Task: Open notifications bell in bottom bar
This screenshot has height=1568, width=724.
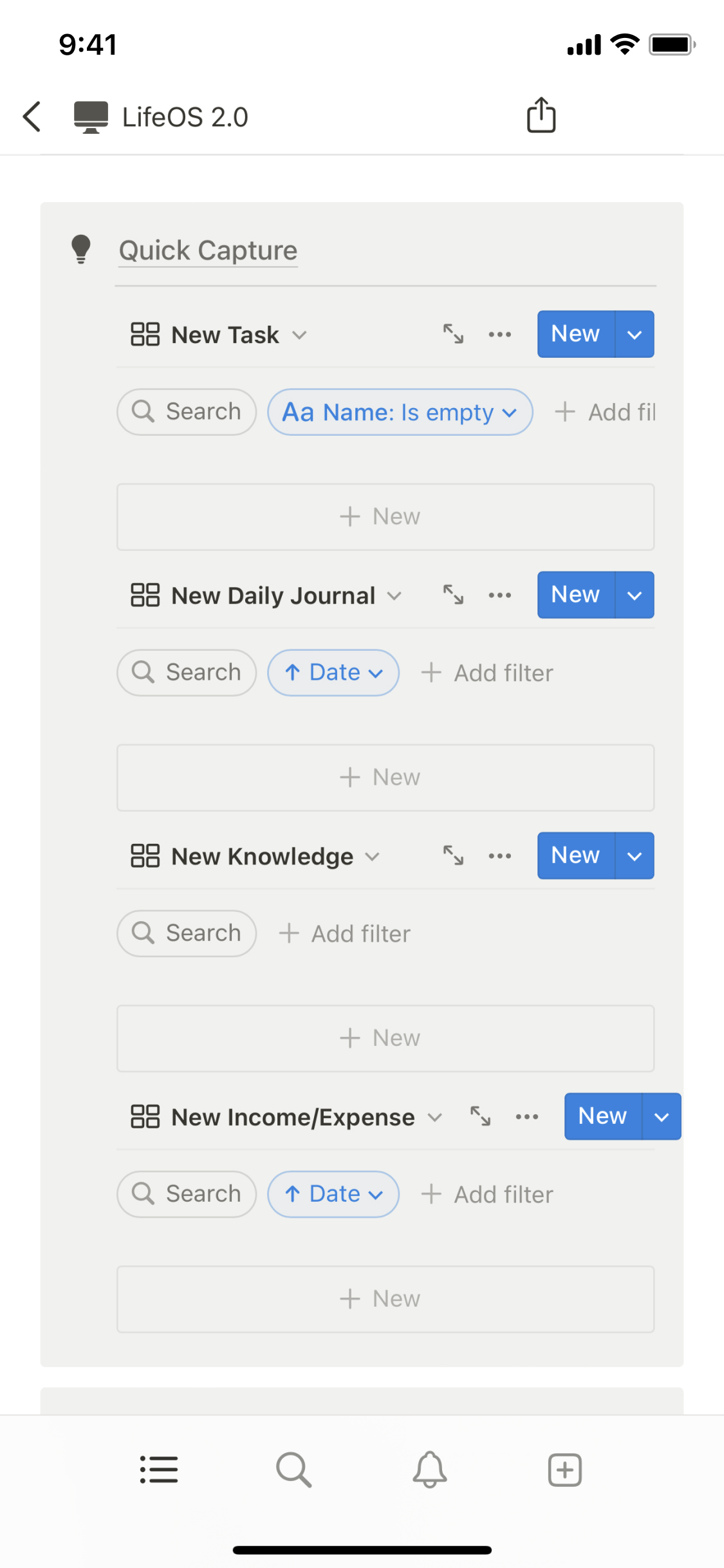Action: 429,1470
